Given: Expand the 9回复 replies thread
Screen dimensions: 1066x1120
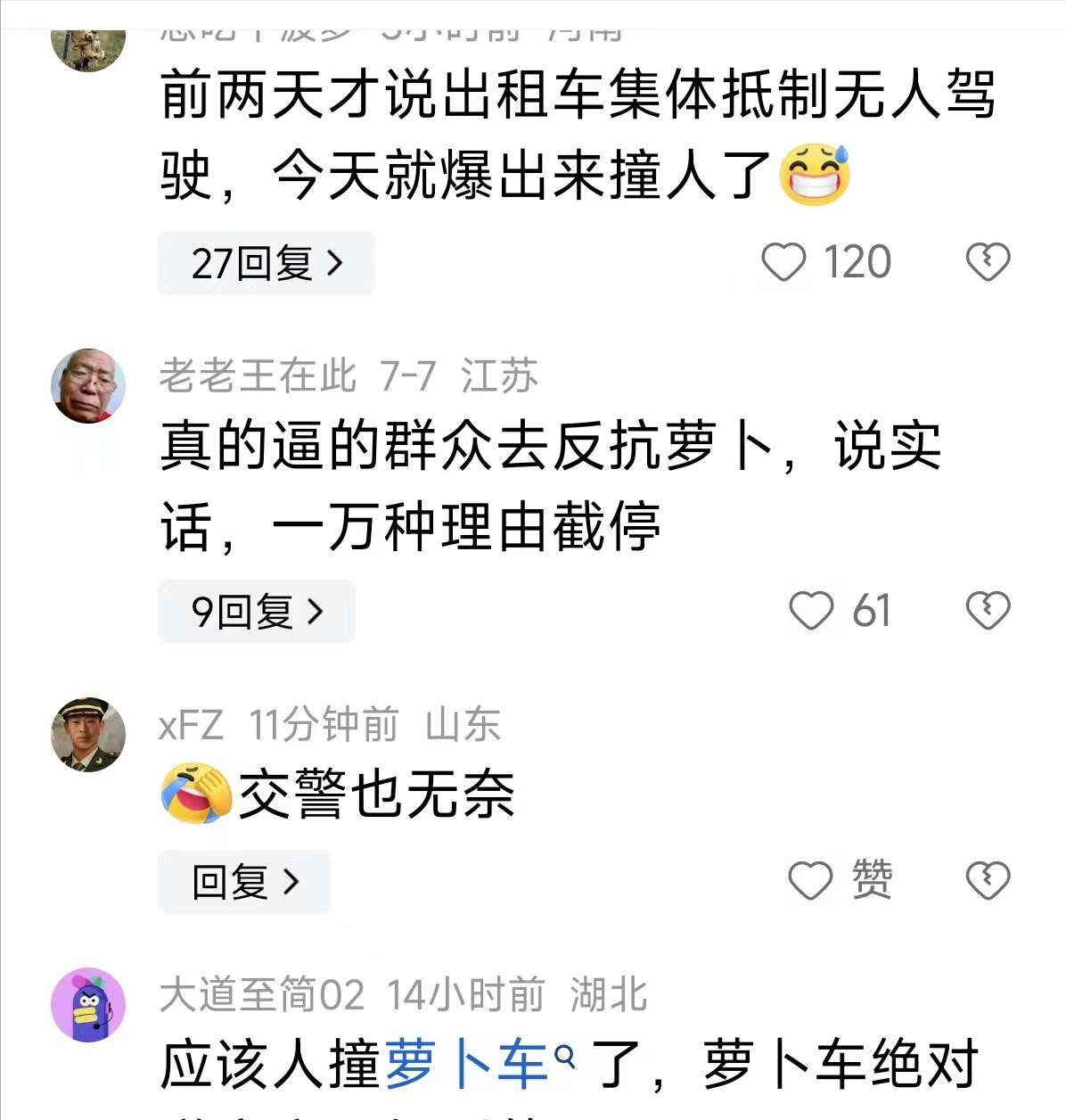Looking at the screenshot, I should click(256, 612).
